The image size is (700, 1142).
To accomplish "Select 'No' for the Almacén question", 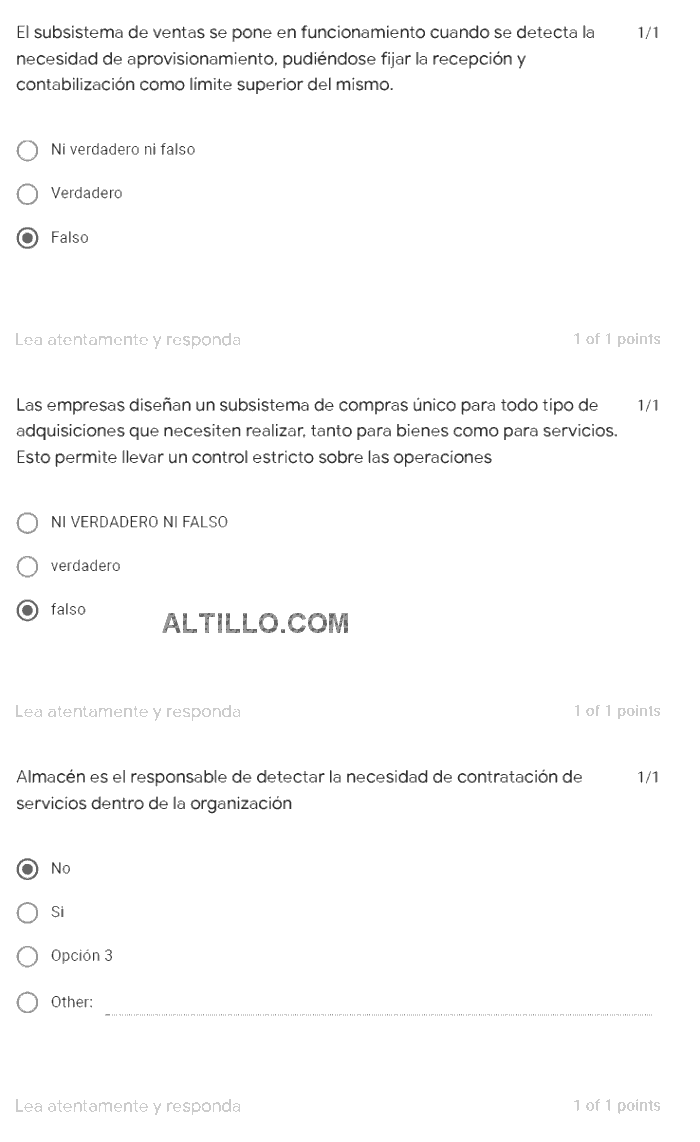I will click(x=27, y=869).
